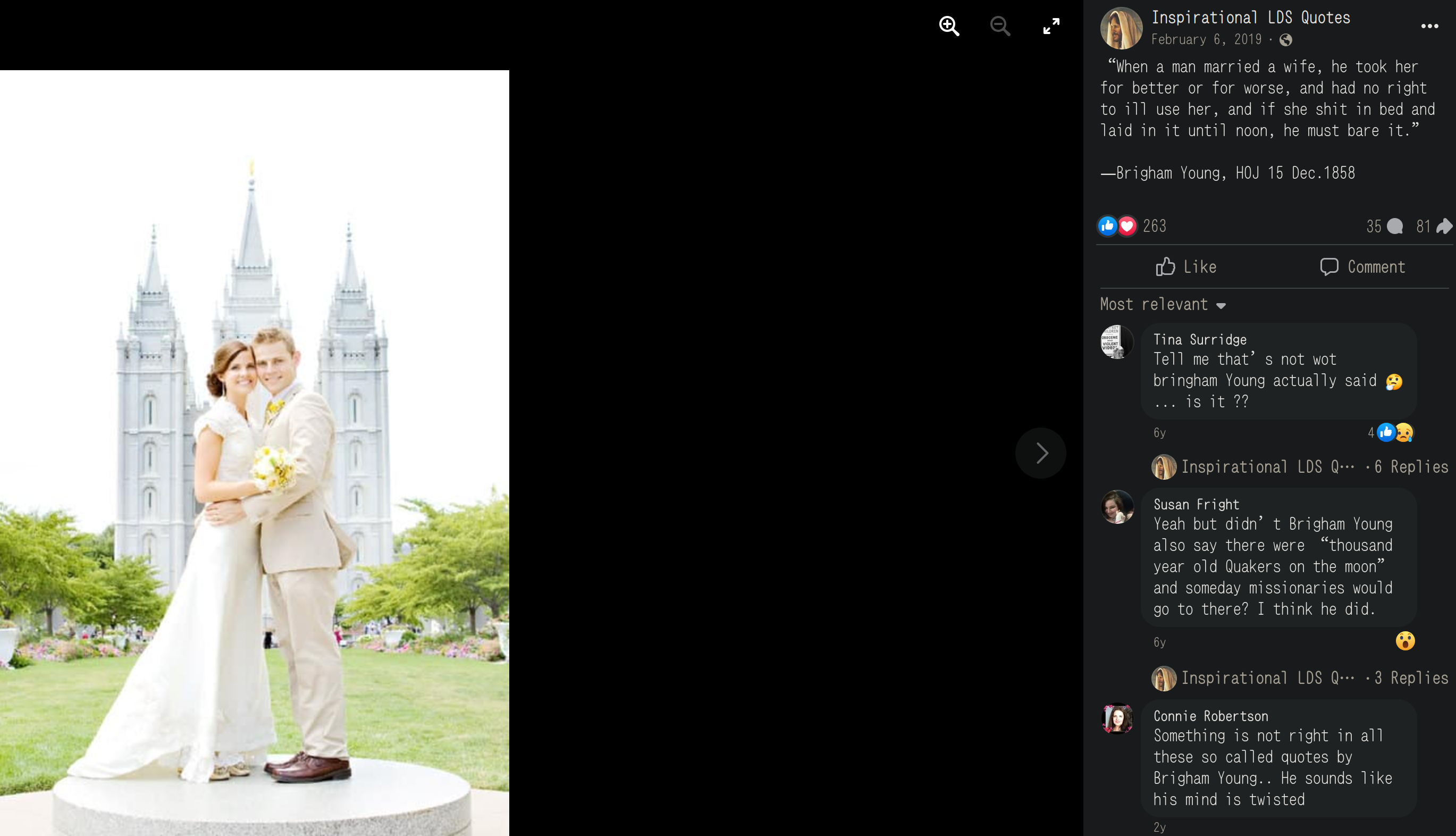The height and width of the screenshot is (836, 1456).
Task: Open the post options menu
Action: pos(1429,26)
